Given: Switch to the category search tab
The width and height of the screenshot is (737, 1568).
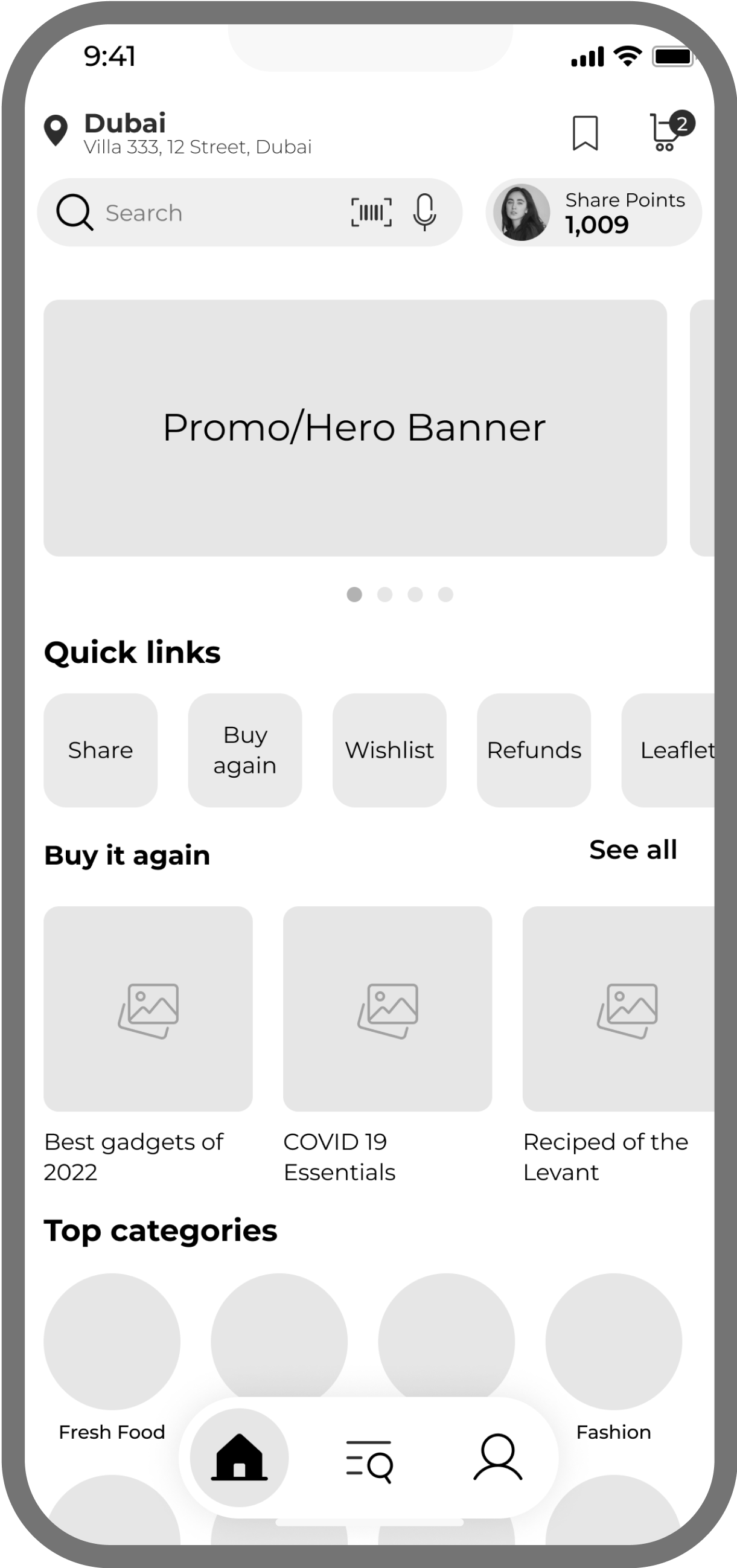Looking at the screenshot, I should tap(369, 1461).
